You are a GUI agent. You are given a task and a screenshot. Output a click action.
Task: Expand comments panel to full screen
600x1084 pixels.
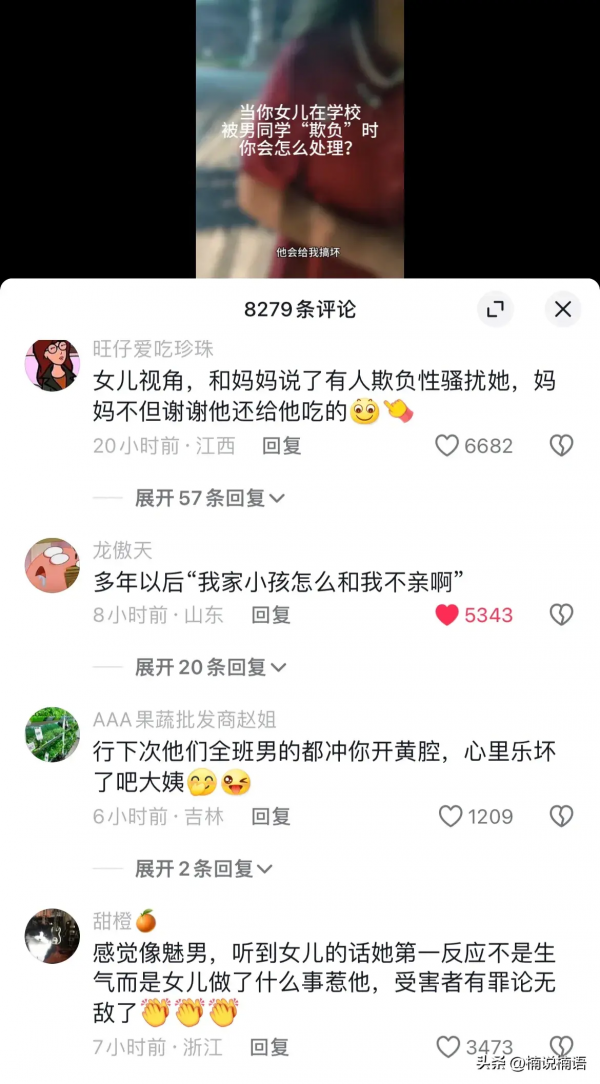[494, 309]
